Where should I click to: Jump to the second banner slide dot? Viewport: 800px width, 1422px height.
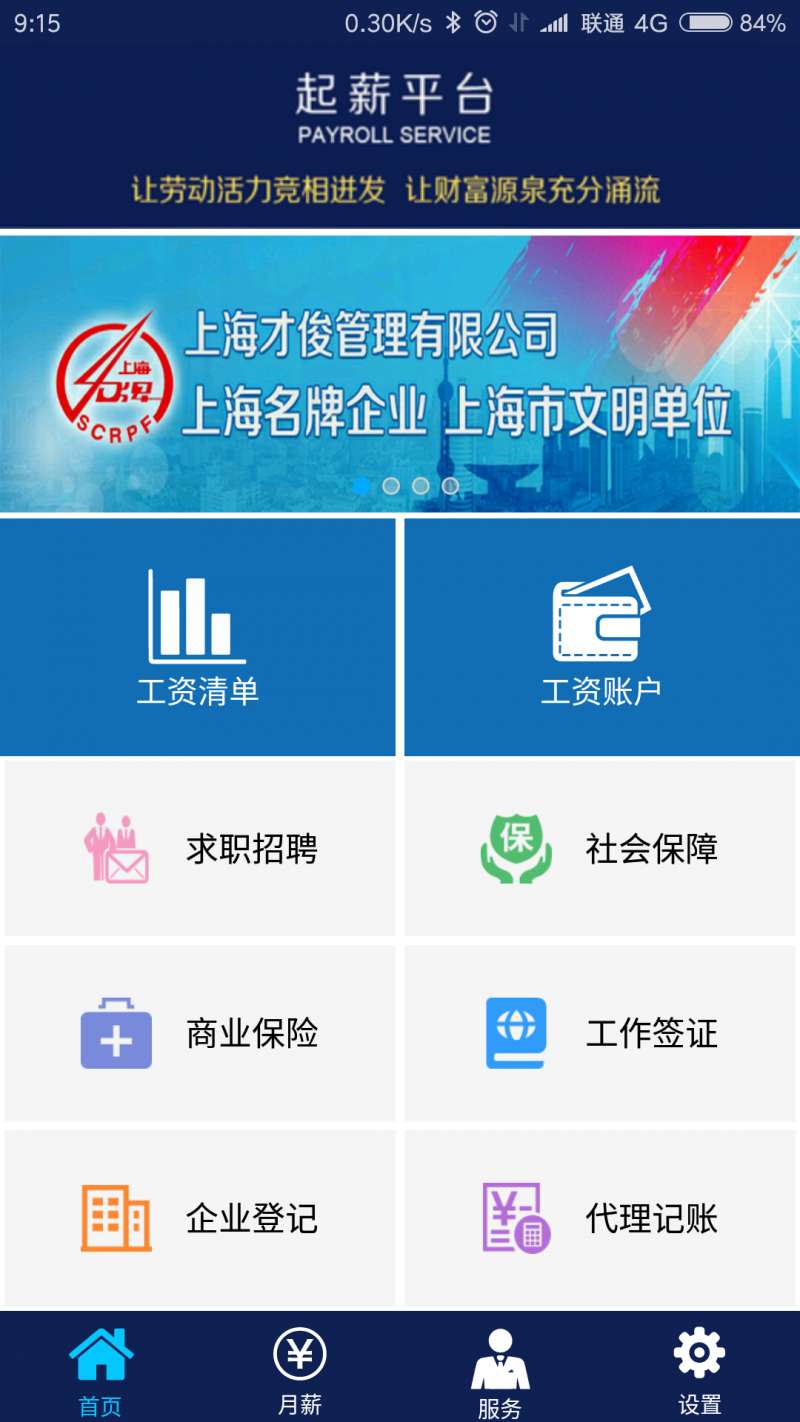(x=391, y=486)
